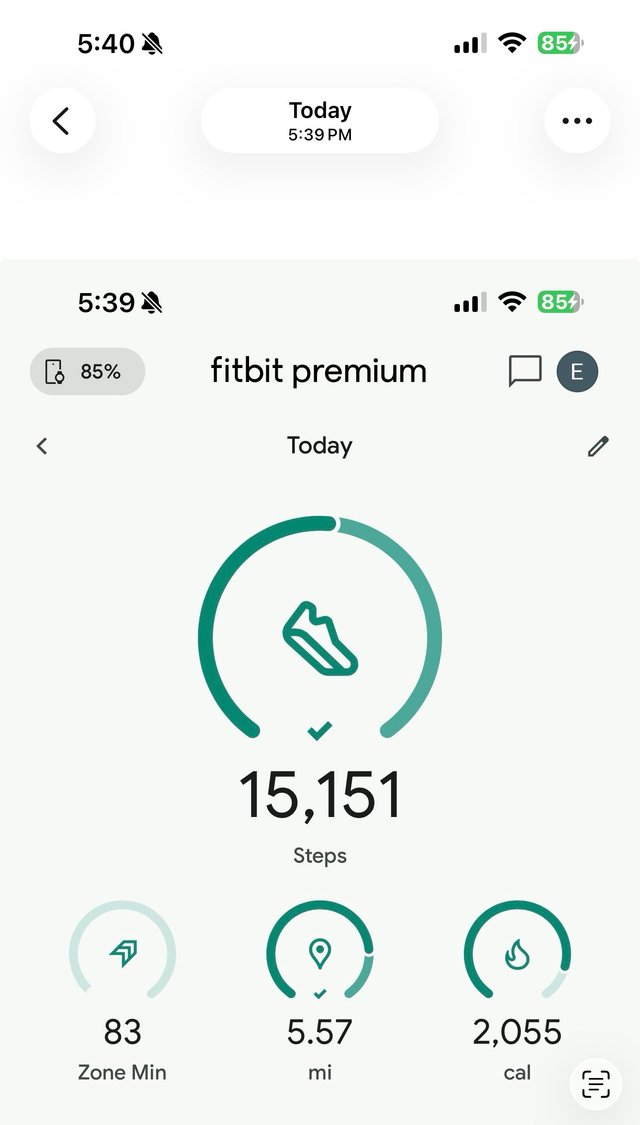
Task: Tap the Today 5:39 PM date pill
Action: (x=320, y=121)
